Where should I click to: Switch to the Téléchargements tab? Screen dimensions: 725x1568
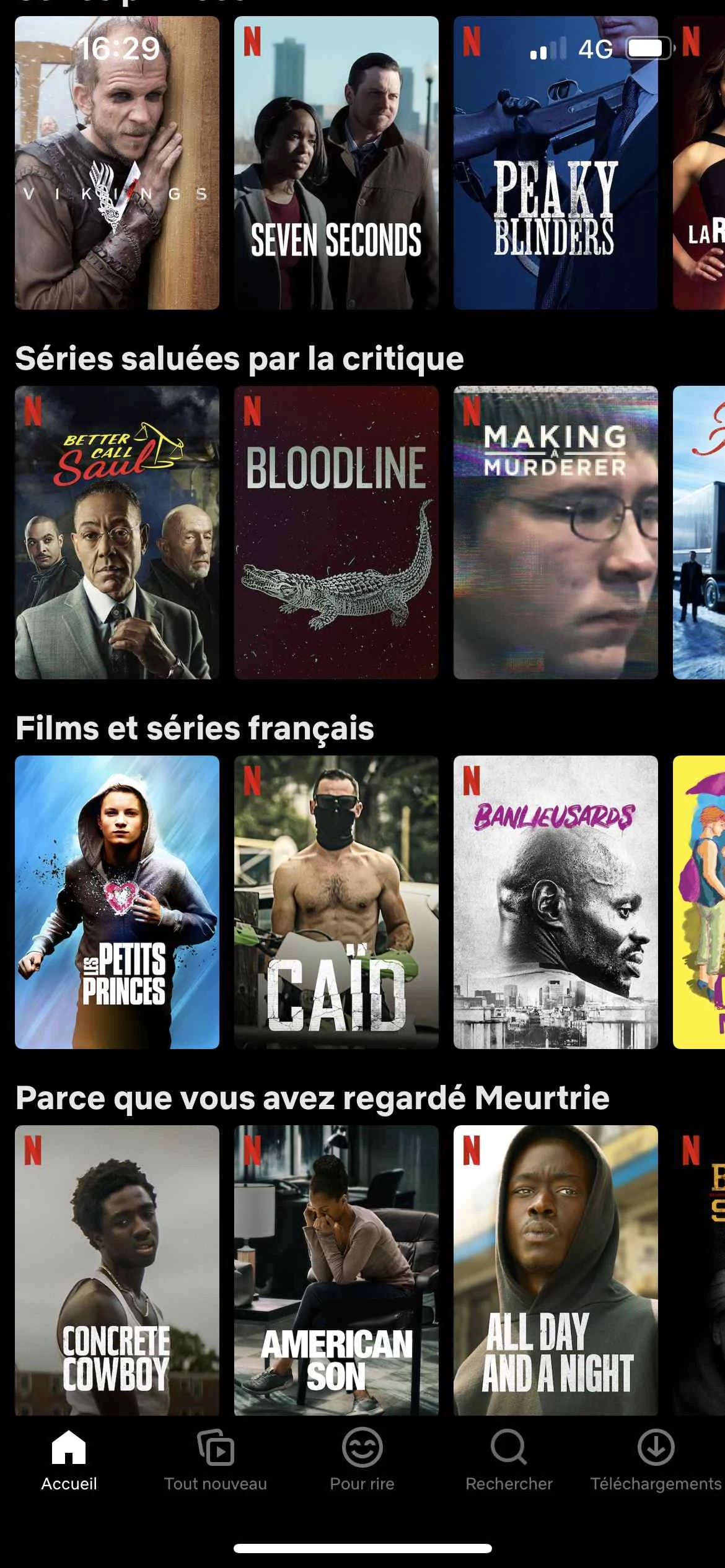coord(656,1460)
